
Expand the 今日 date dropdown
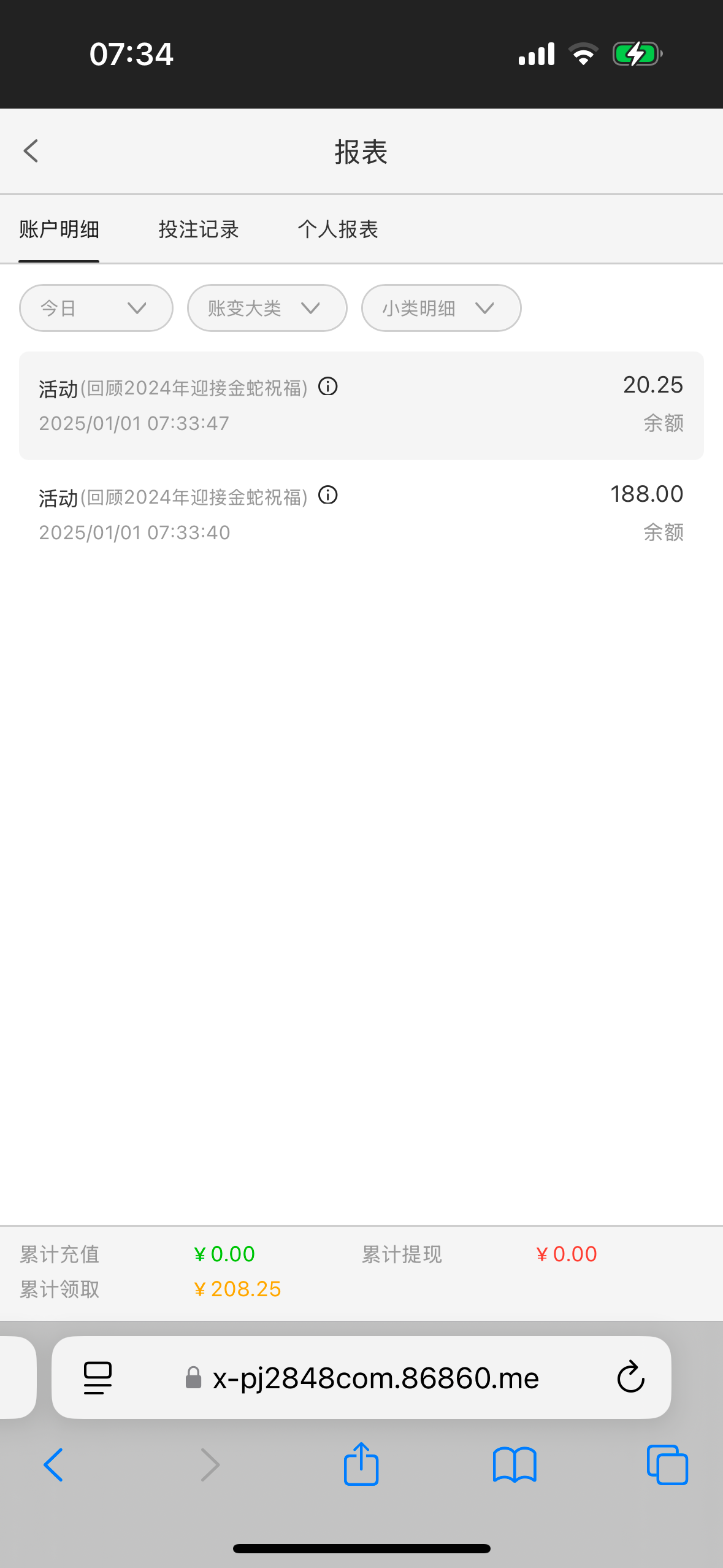[96, 308]
